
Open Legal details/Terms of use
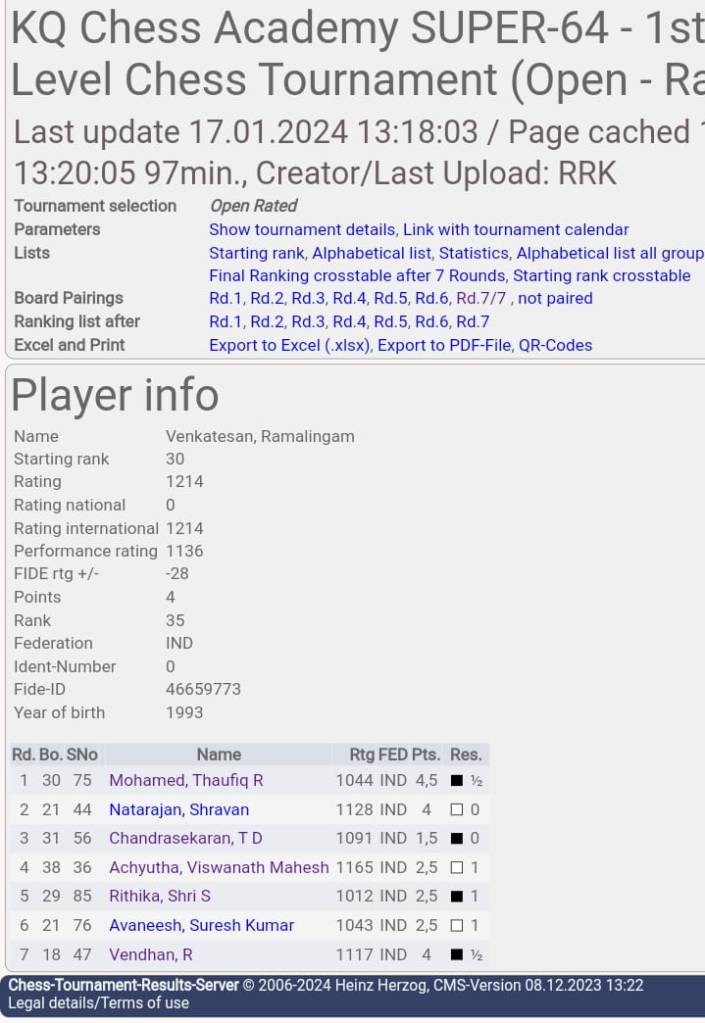[x=98, y=1003]
